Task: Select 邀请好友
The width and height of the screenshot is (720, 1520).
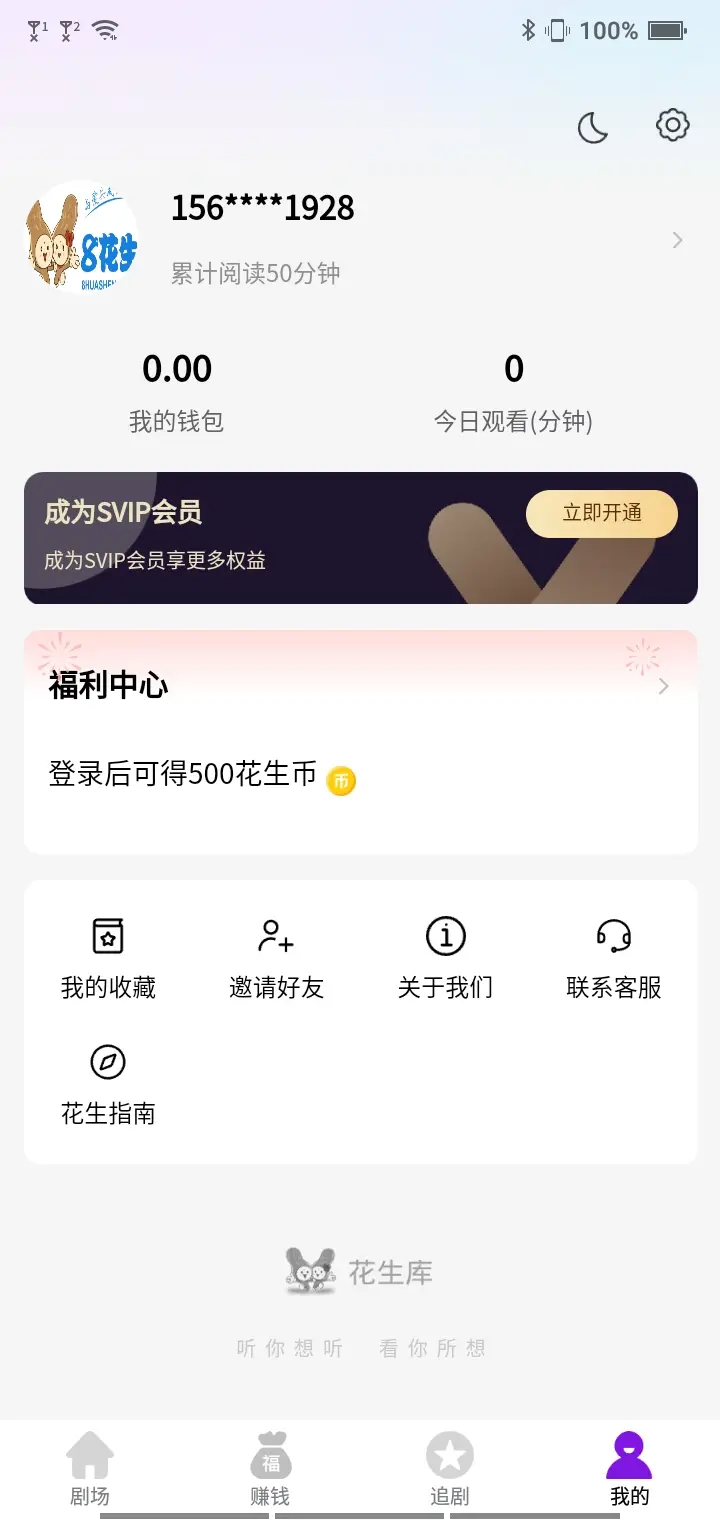Action: click(x=276, y=958)
